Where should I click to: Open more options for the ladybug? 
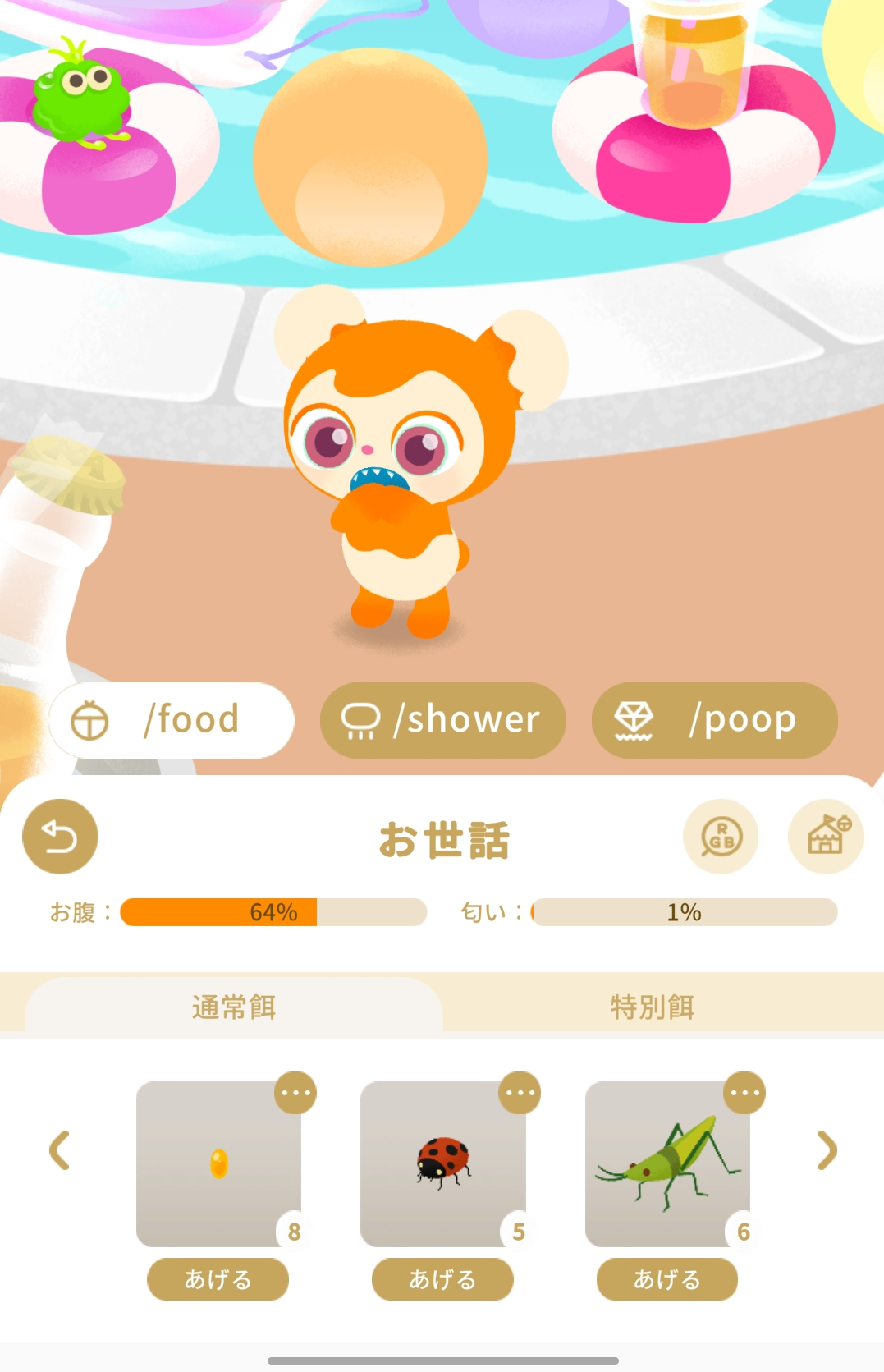click(x=520, y=1093)
